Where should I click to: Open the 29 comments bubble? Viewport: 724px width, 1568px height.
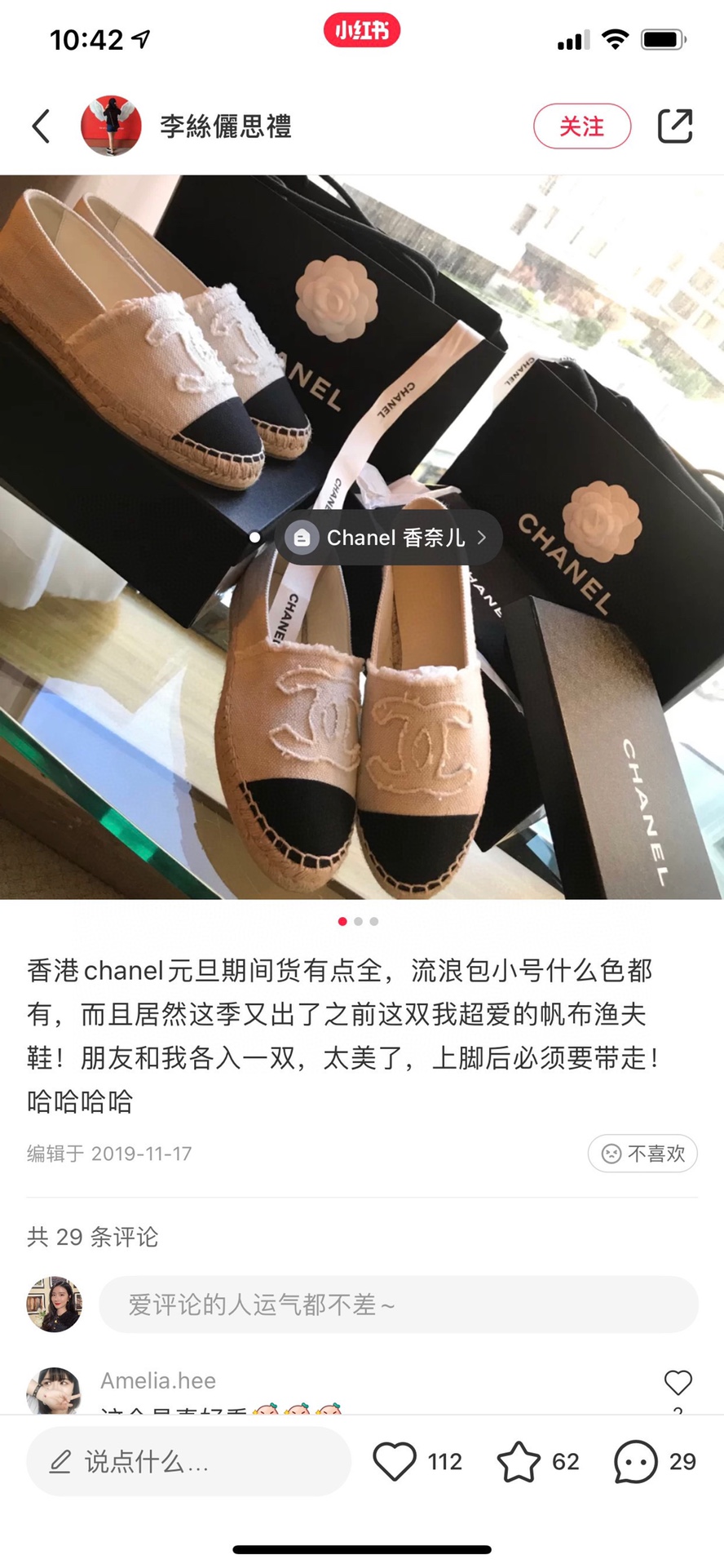pos(636,1461)
